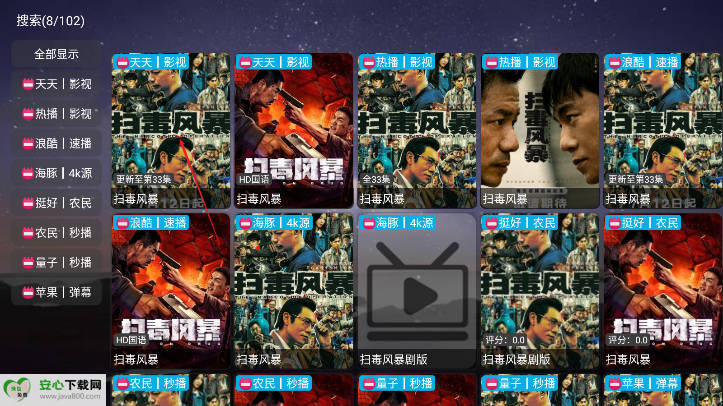This screenshot has width=723, height=406.
Task: Filter results by 热播｜影视 source
Action: [x=56, y=114]
